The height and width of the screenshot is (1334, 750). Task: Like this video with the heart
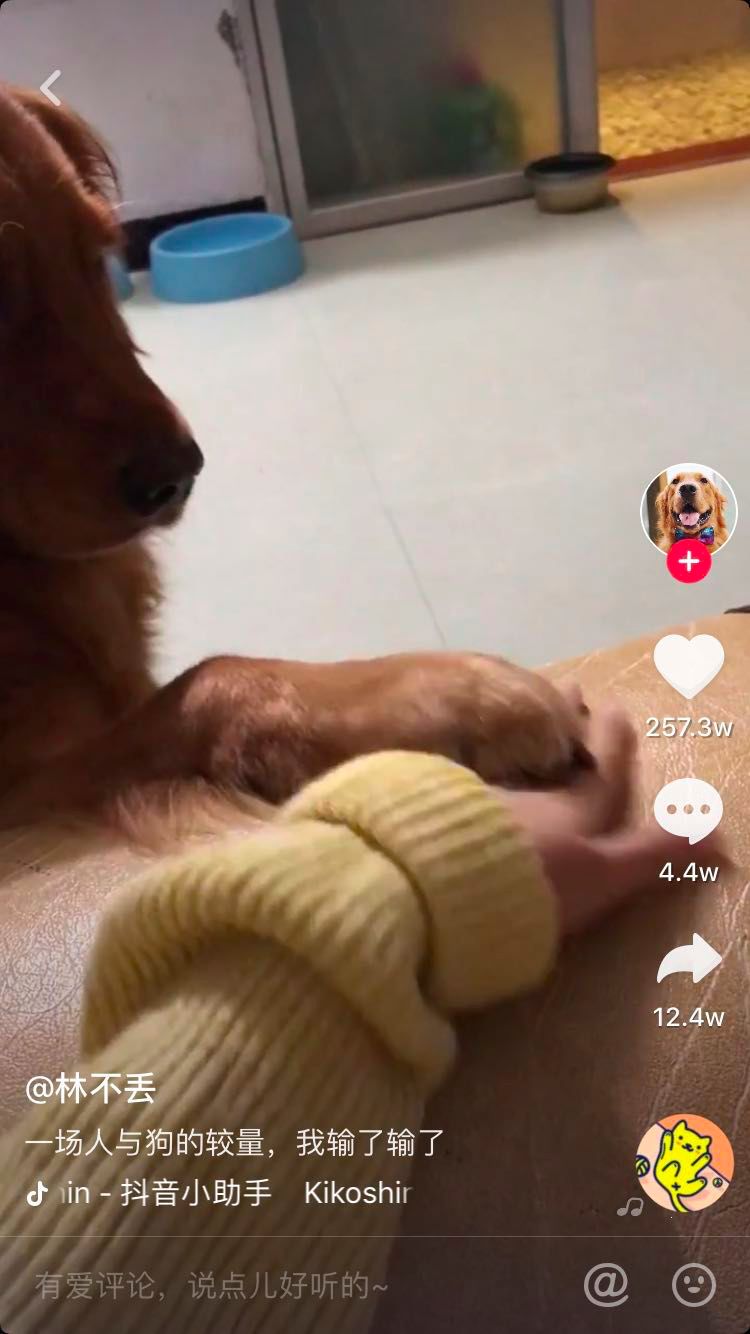[x=688, y=666]
